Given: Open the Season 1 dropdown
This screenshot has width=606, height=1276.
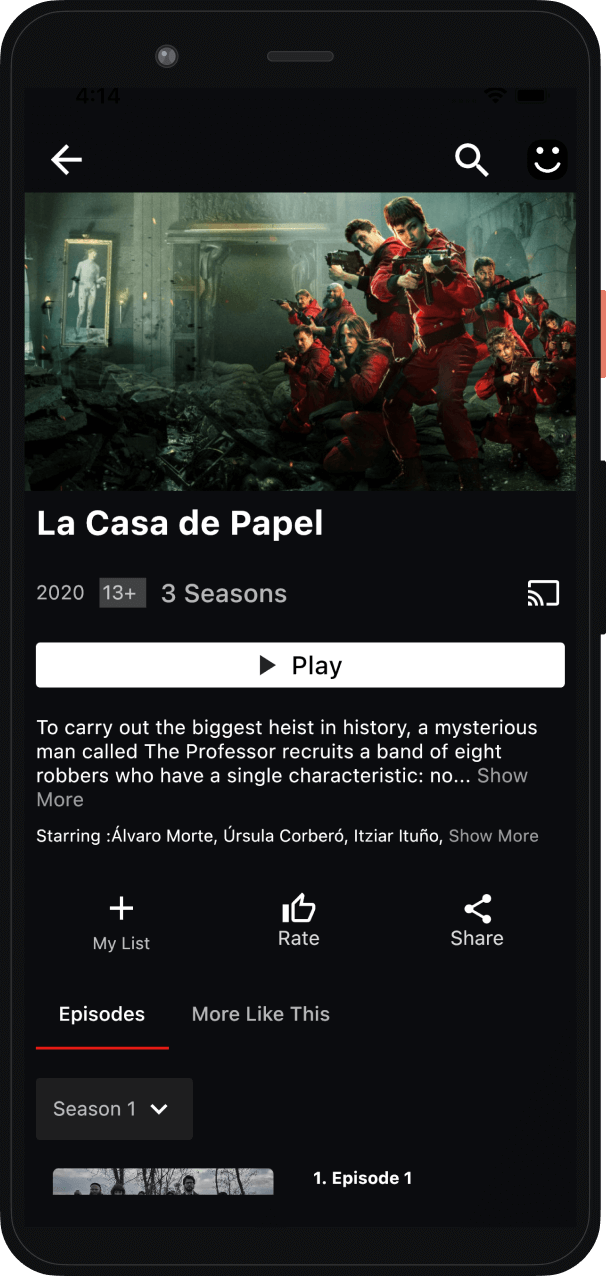Looking at the screenshot, I should pyautogui.click(x=114, y=1109).
